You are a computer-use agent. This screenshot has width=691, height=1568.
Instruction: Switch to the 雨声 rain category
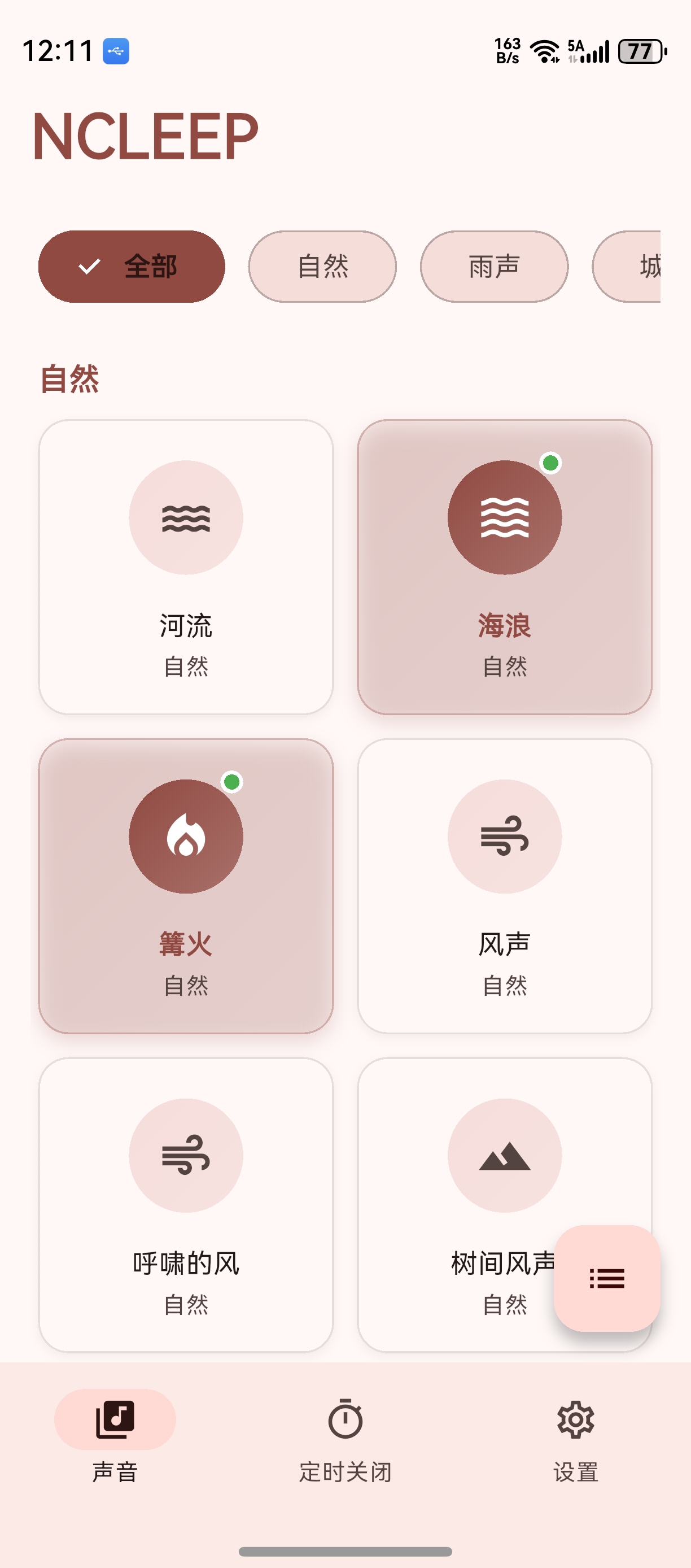[494, 266]
